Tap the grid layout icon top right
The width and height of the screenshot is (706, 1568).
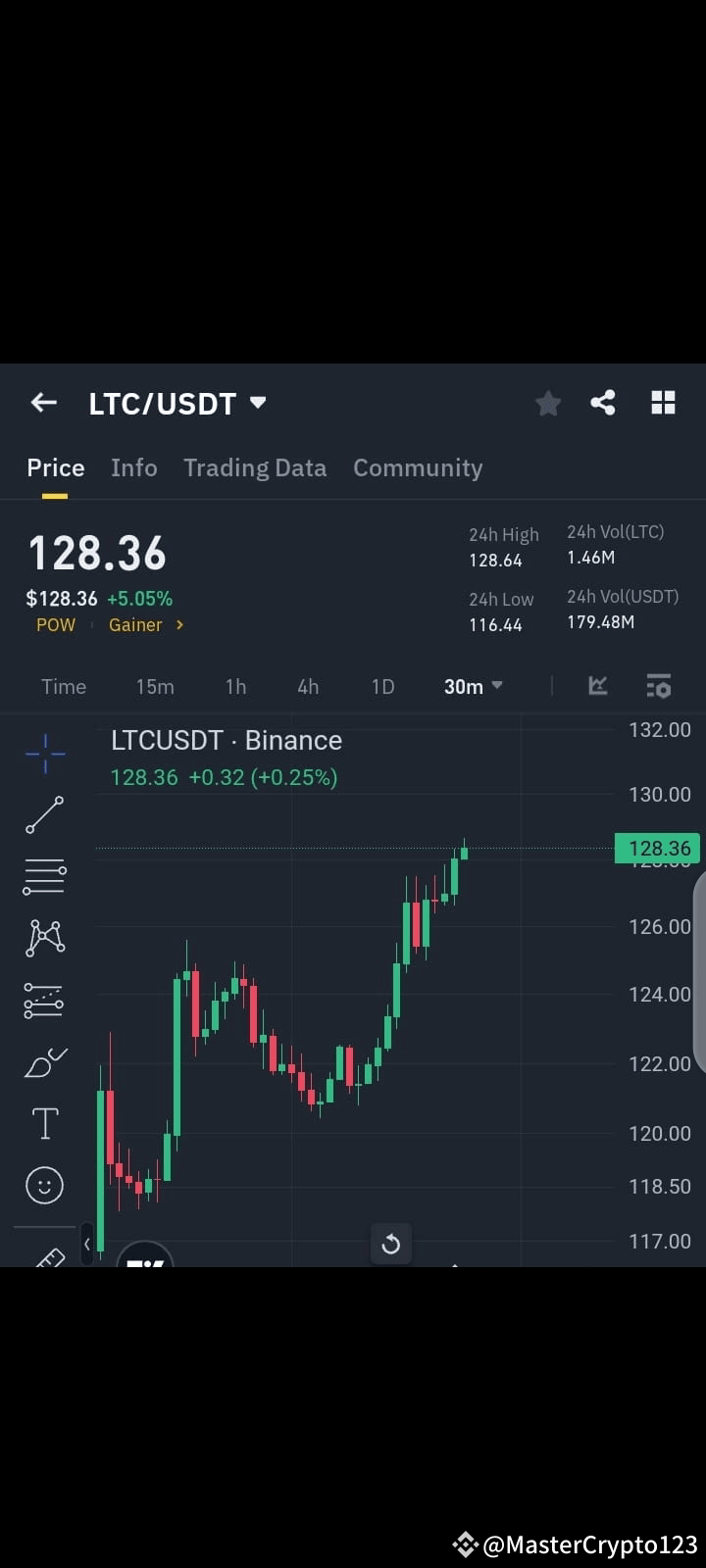pyautogui.click(x=663, y=403)
